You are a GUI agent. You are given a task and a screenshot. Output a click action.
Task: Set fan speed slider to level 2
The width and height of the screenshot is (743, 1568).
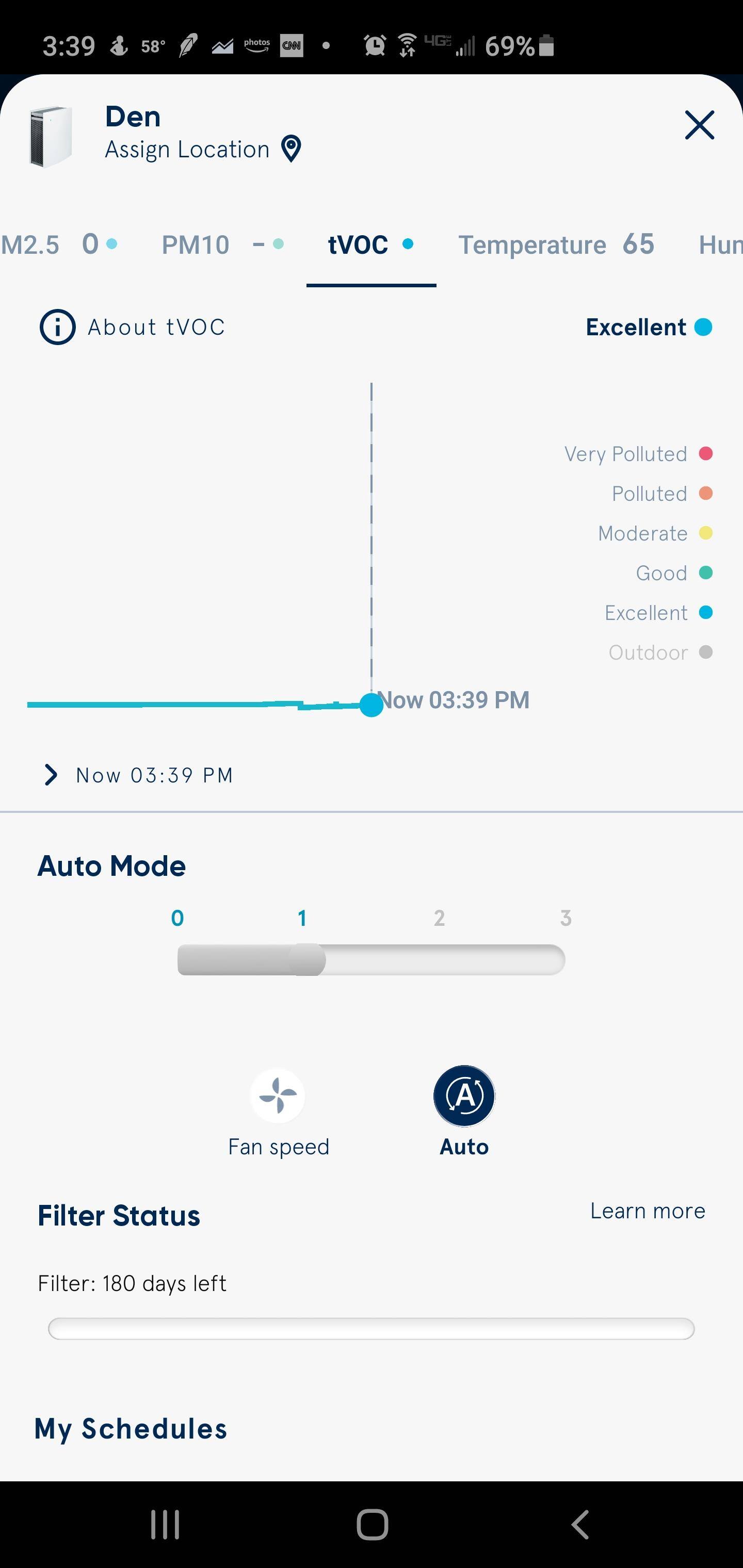[x=439, y=959]
